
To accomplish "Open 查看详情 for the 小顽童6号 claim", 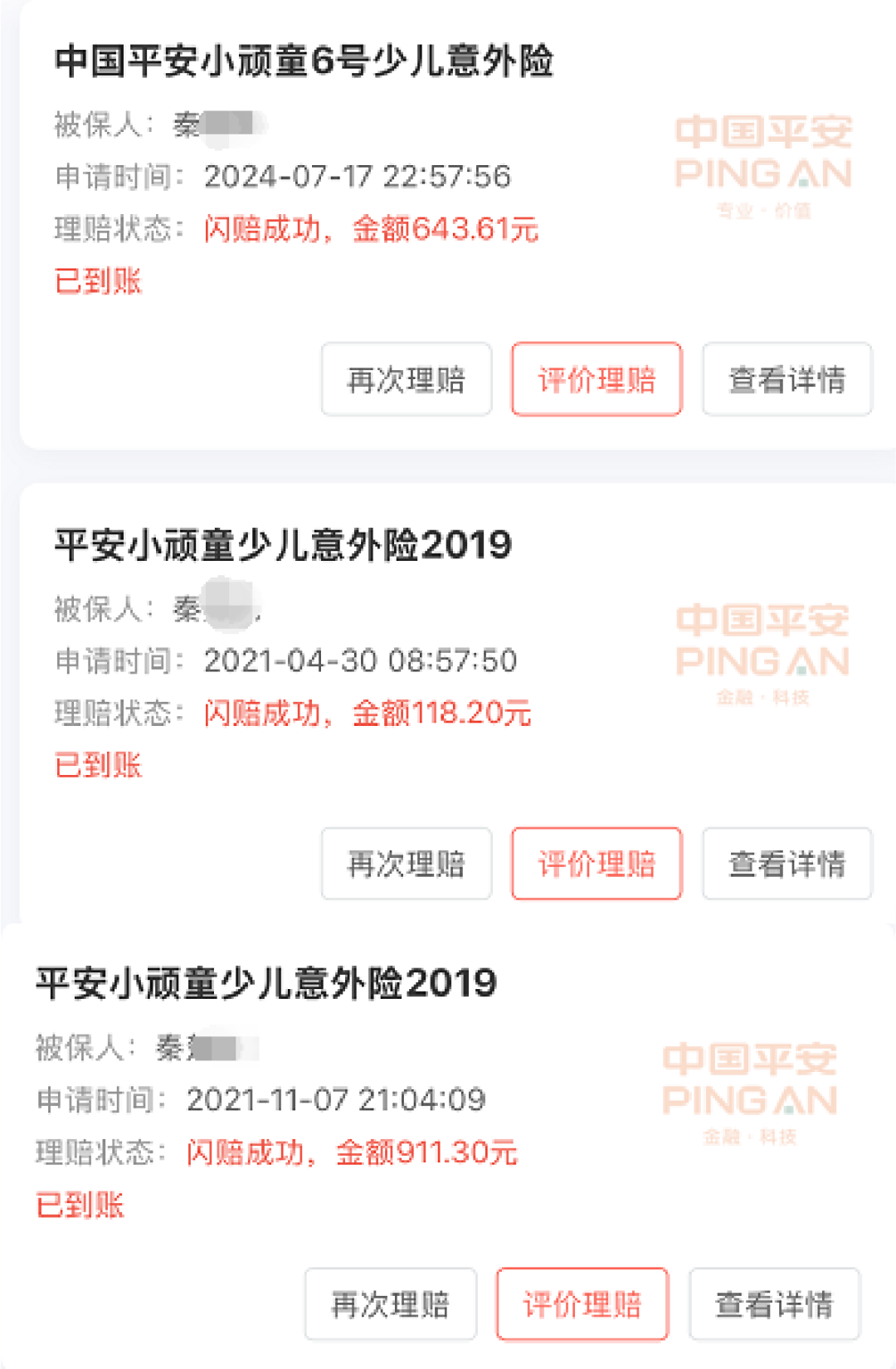I will click(x=785, y=380).
